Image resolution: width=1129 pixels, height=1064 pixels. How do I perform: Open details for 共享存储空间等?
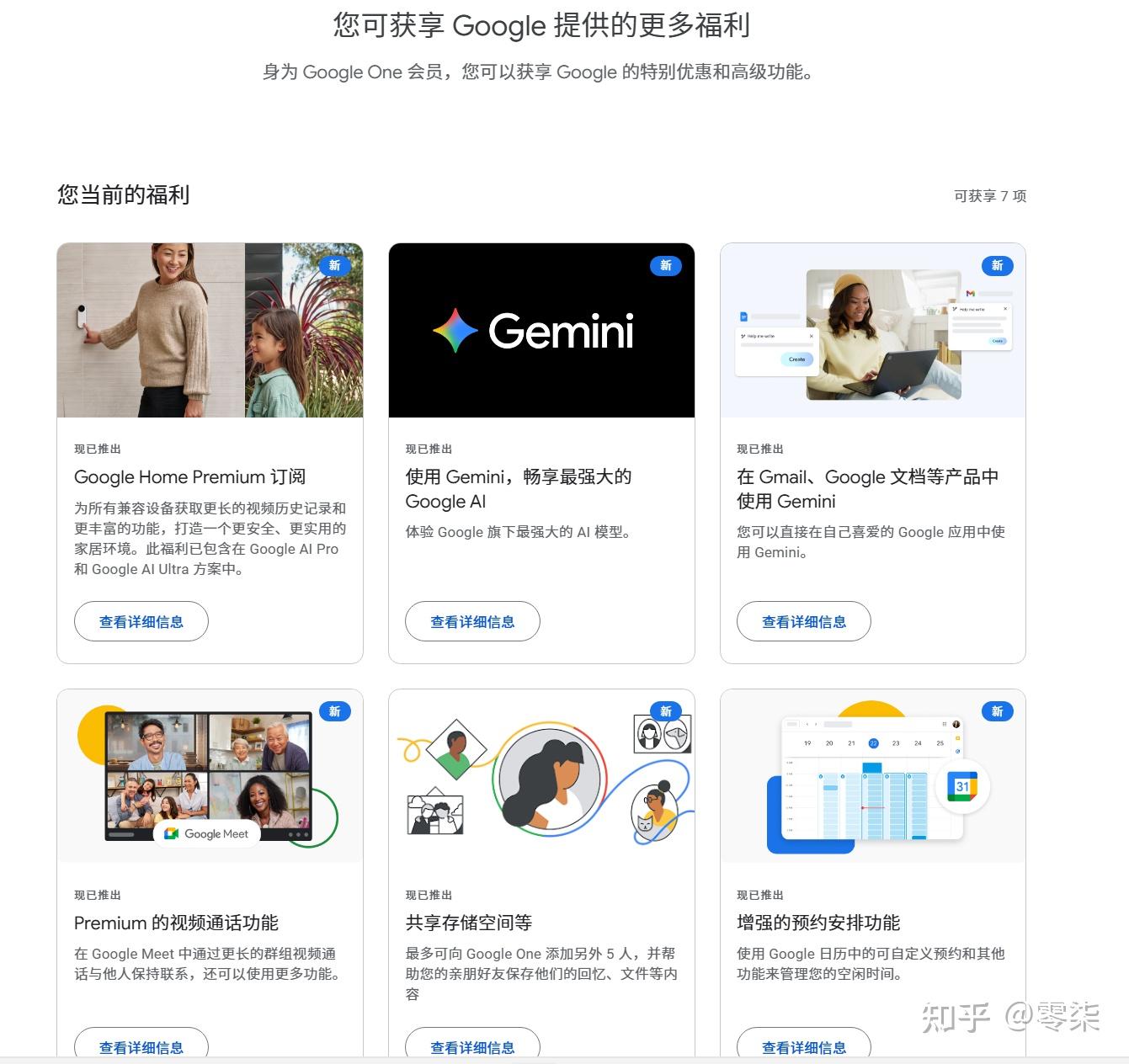[x=472, y=1046]
